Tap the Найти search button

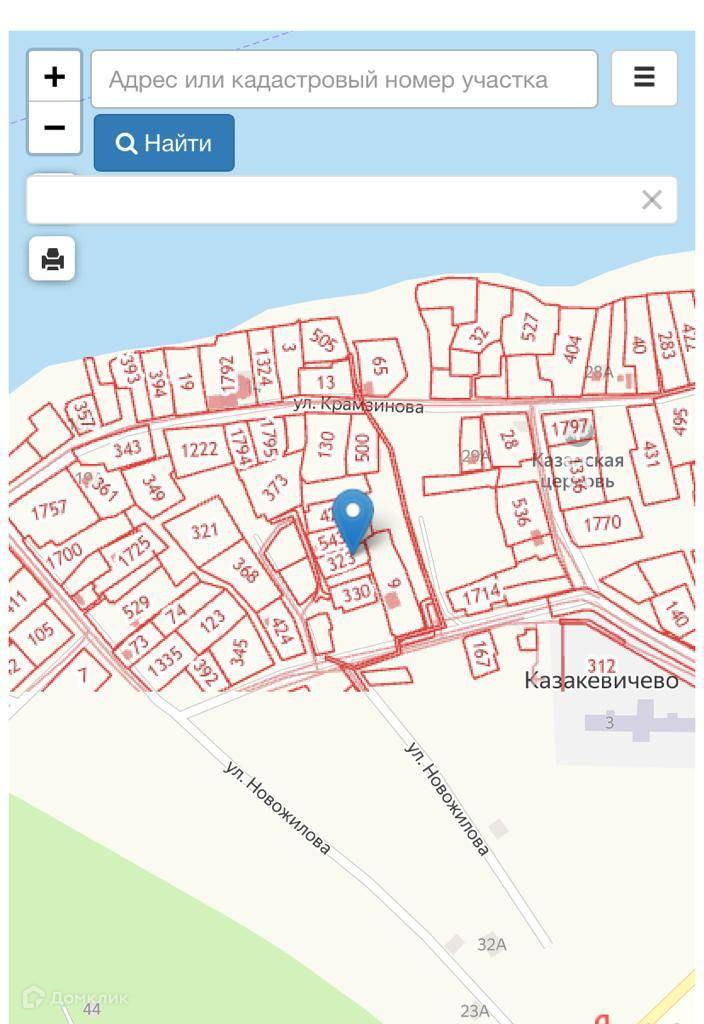coord(164,143)
